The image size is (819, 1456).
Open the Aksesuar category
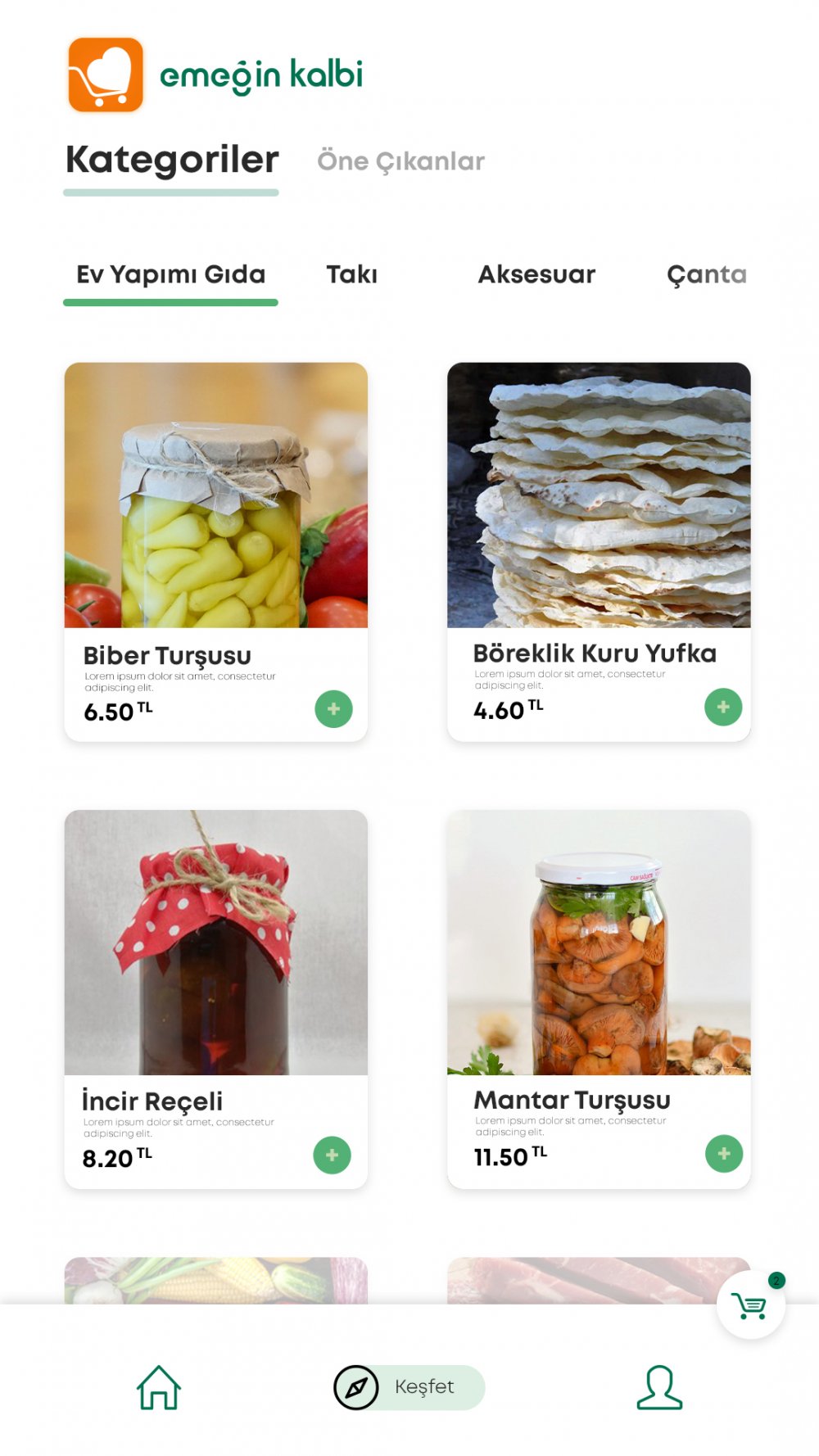536,274
